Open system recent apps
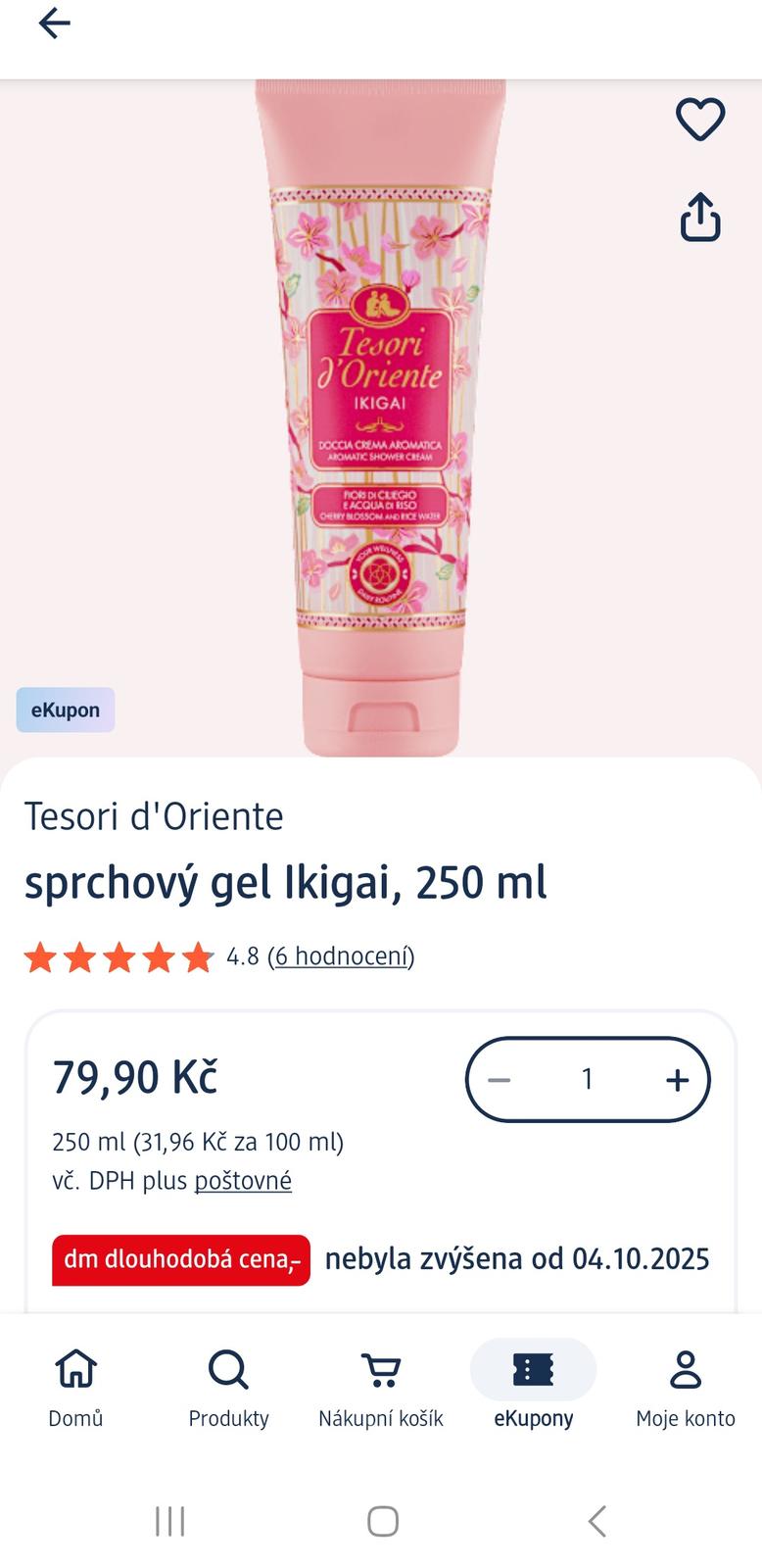This screenshot has height=1568, width=762. 170,1521
